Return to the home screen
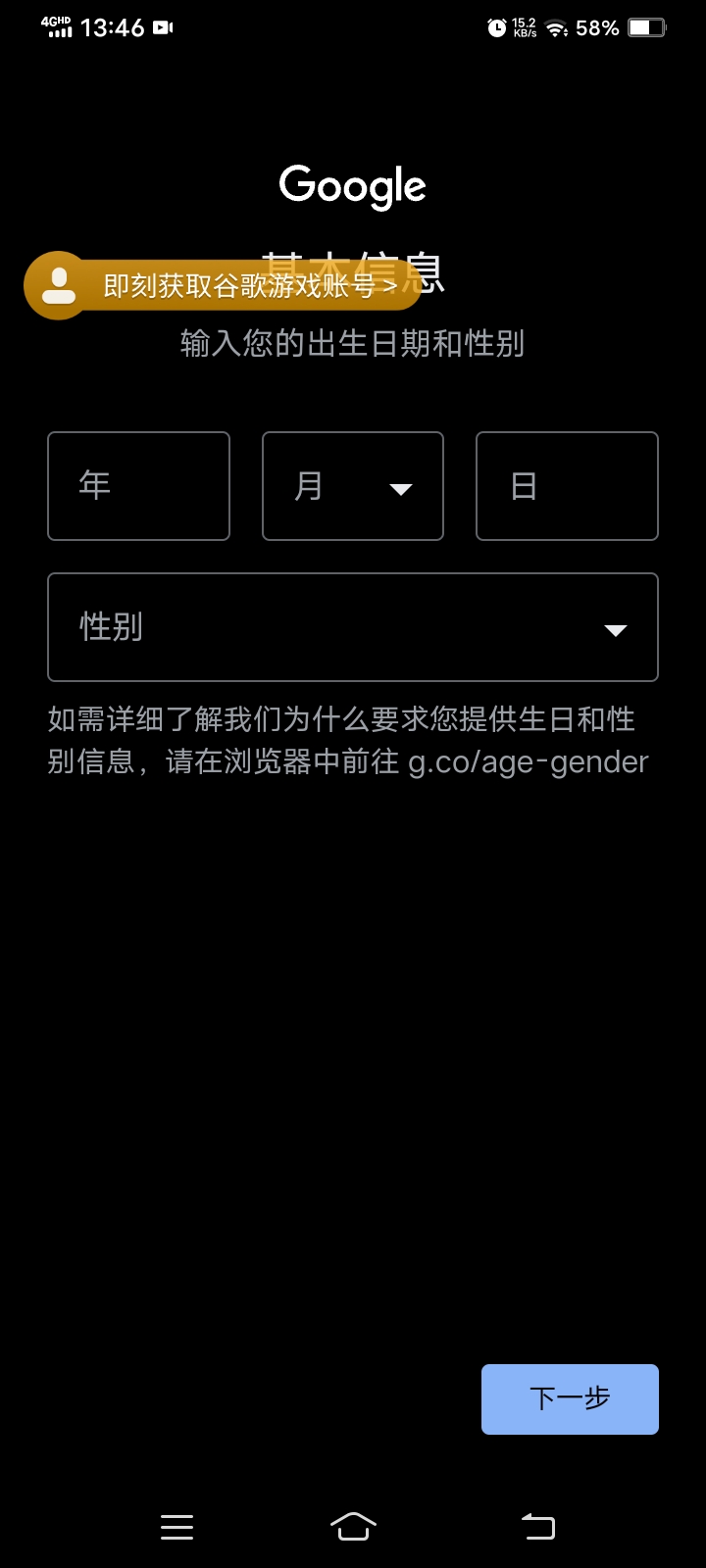The height and width of the screenshot is (1568, 706). (353, 1526)
